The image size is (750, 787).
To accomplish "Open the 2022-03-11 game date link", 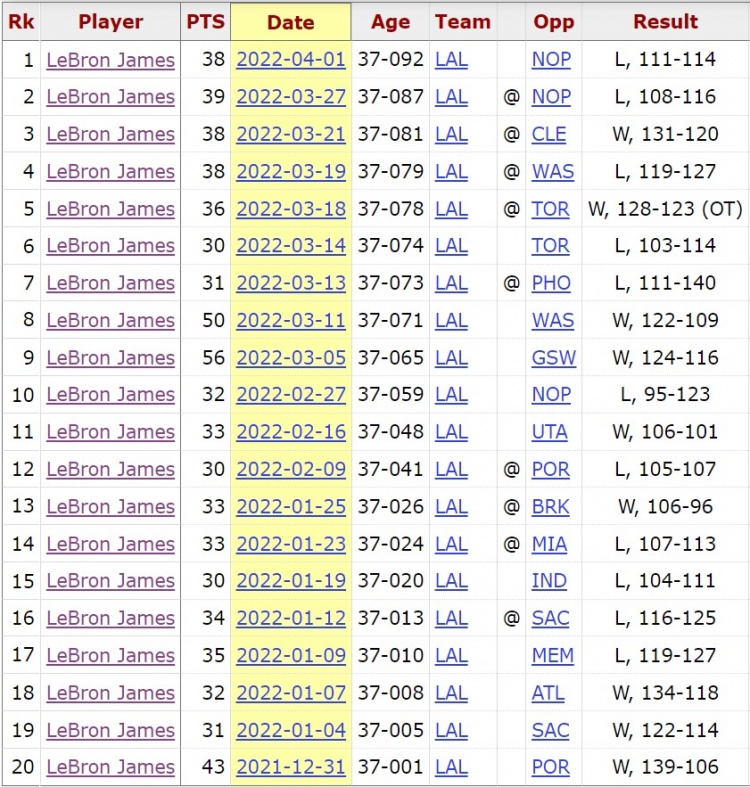I will pos(291,321).
